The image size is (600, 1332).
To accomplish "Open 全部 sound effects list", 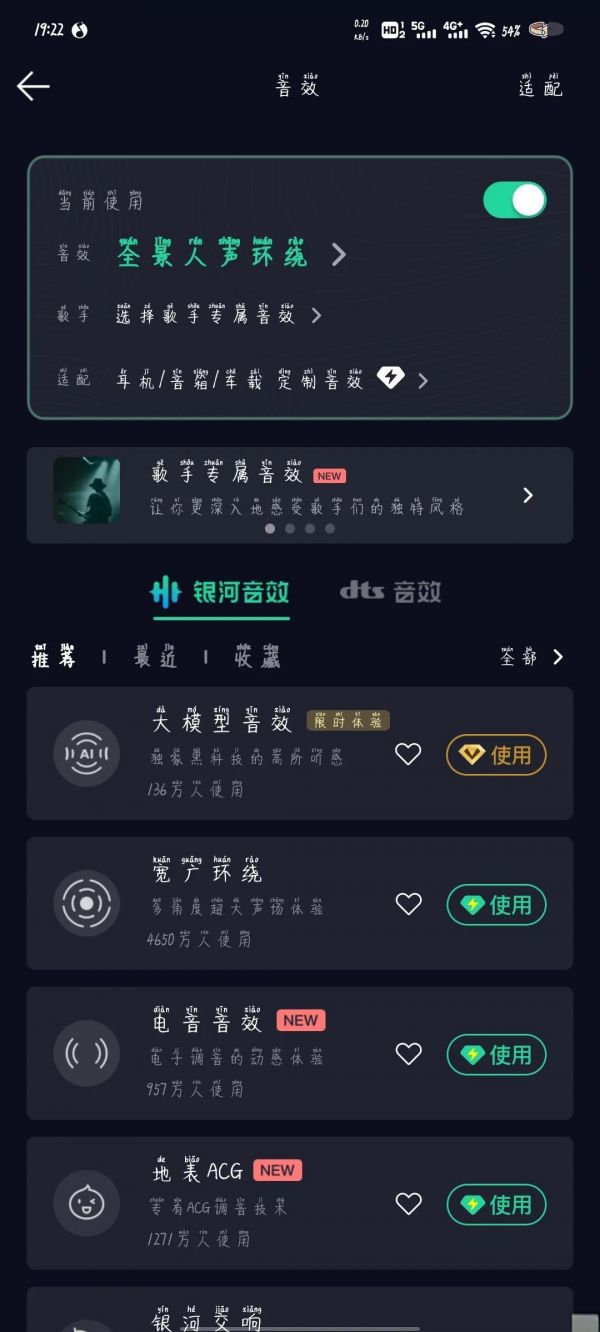I will (x=532, y=657).
